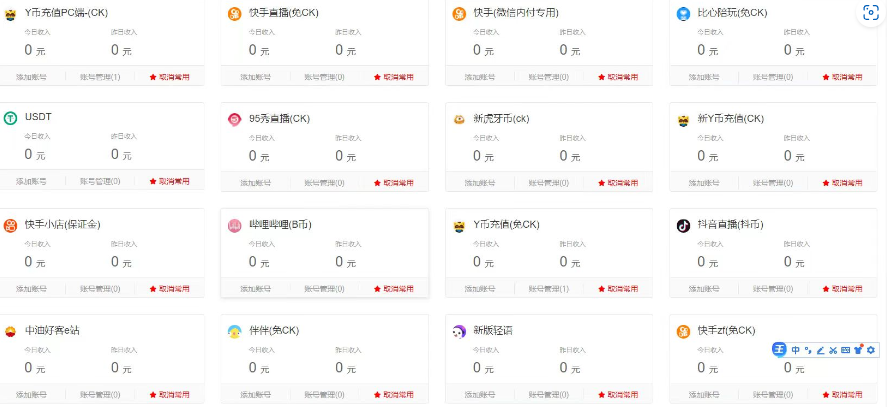Add account for 95秀直播(CK)

[x=255, y=183]
